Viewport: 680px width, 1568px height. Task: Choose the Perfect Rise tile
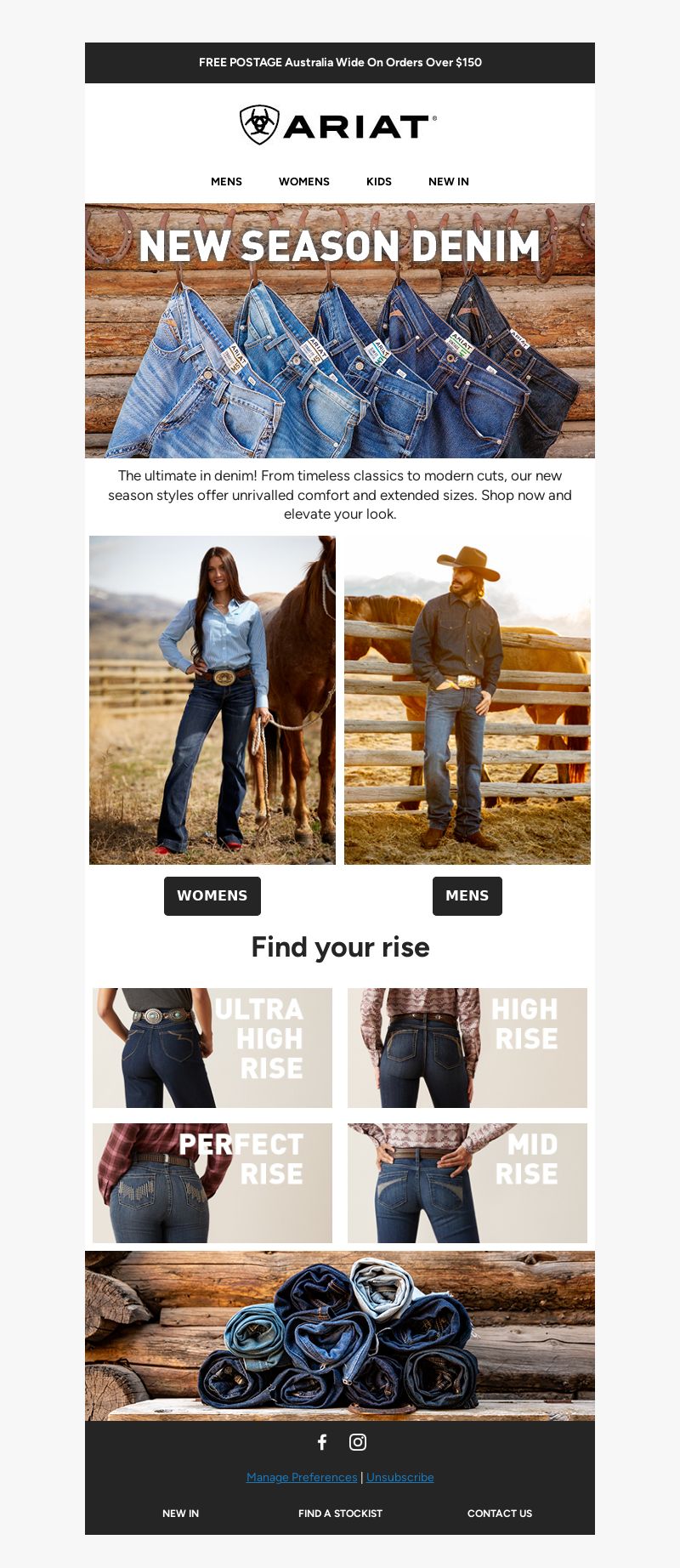pyautogui.click(x=212, y=1183)
